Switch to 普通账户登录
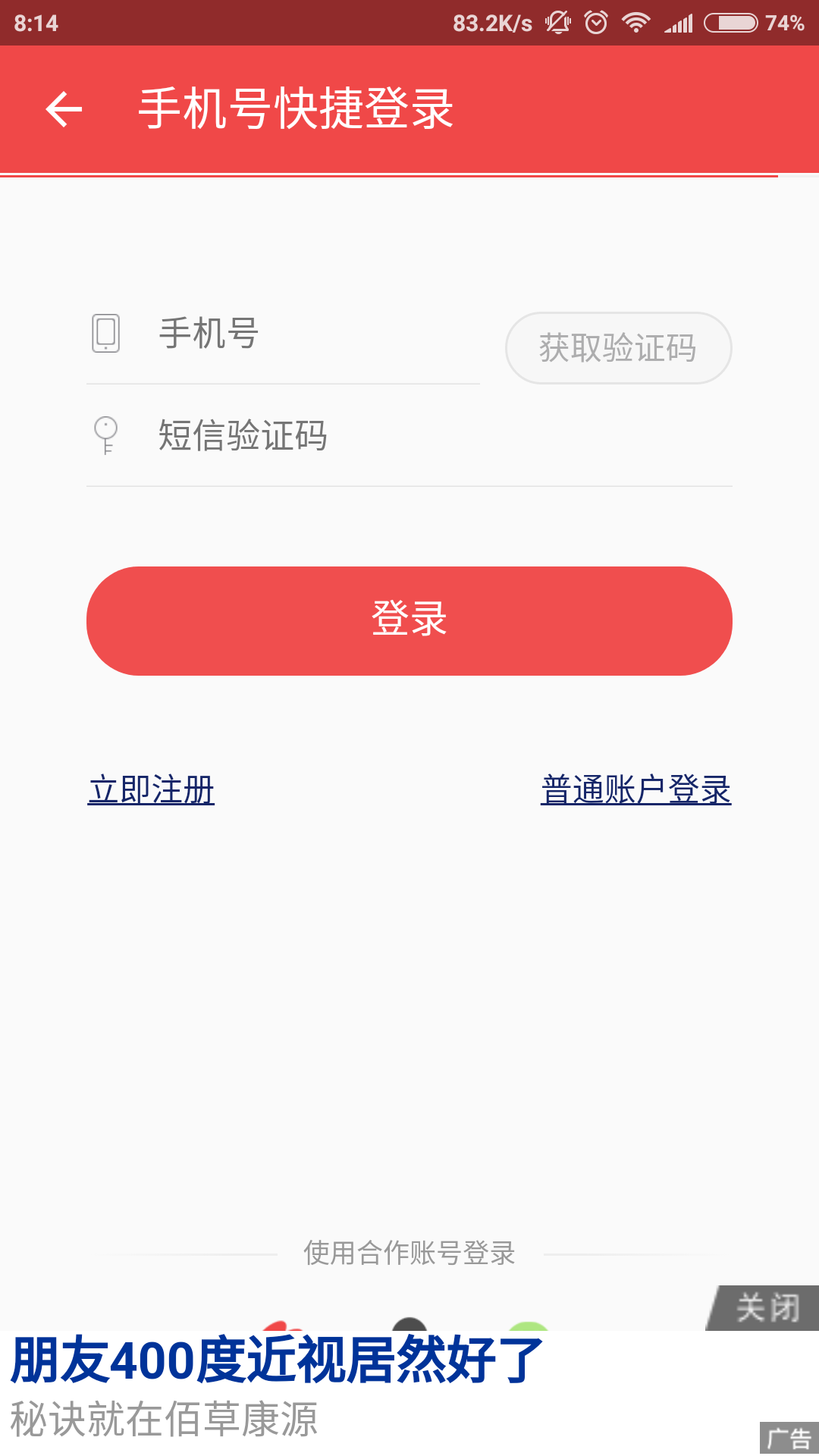The width and height of the screenshot is (819, 1456). click(x=635, y=790)
